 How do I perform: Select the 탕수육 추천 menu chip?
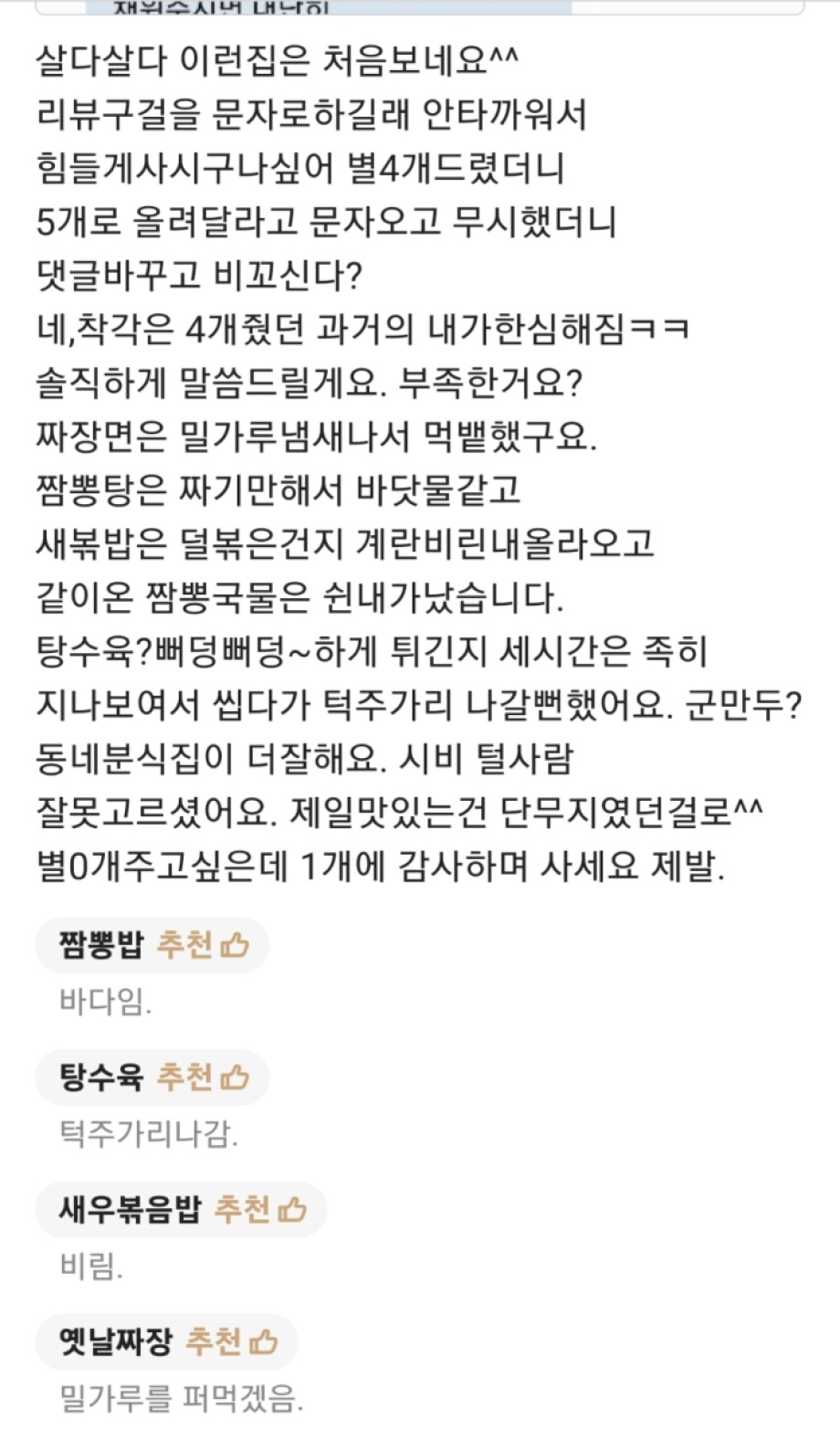click(x=152, y=1077)
